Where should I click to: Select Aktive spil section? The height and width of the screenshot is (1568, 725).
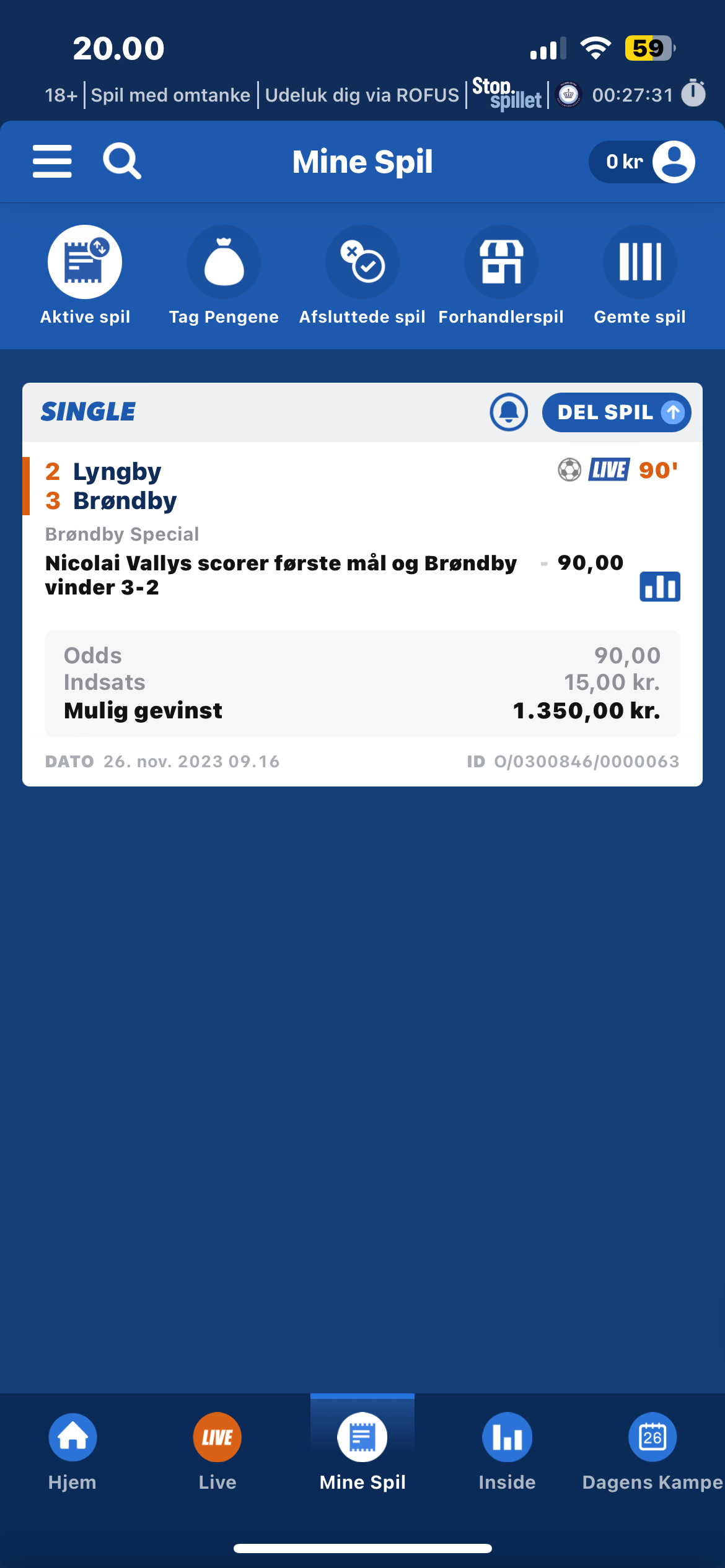(x=85, y=274)
